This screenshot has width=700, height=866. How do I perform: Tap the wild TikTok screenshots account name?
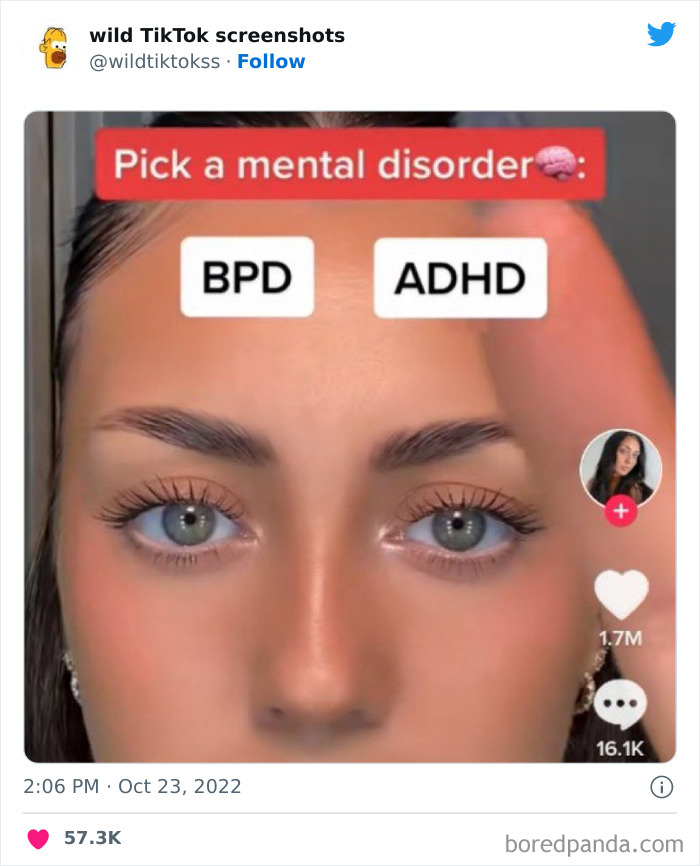217,35
